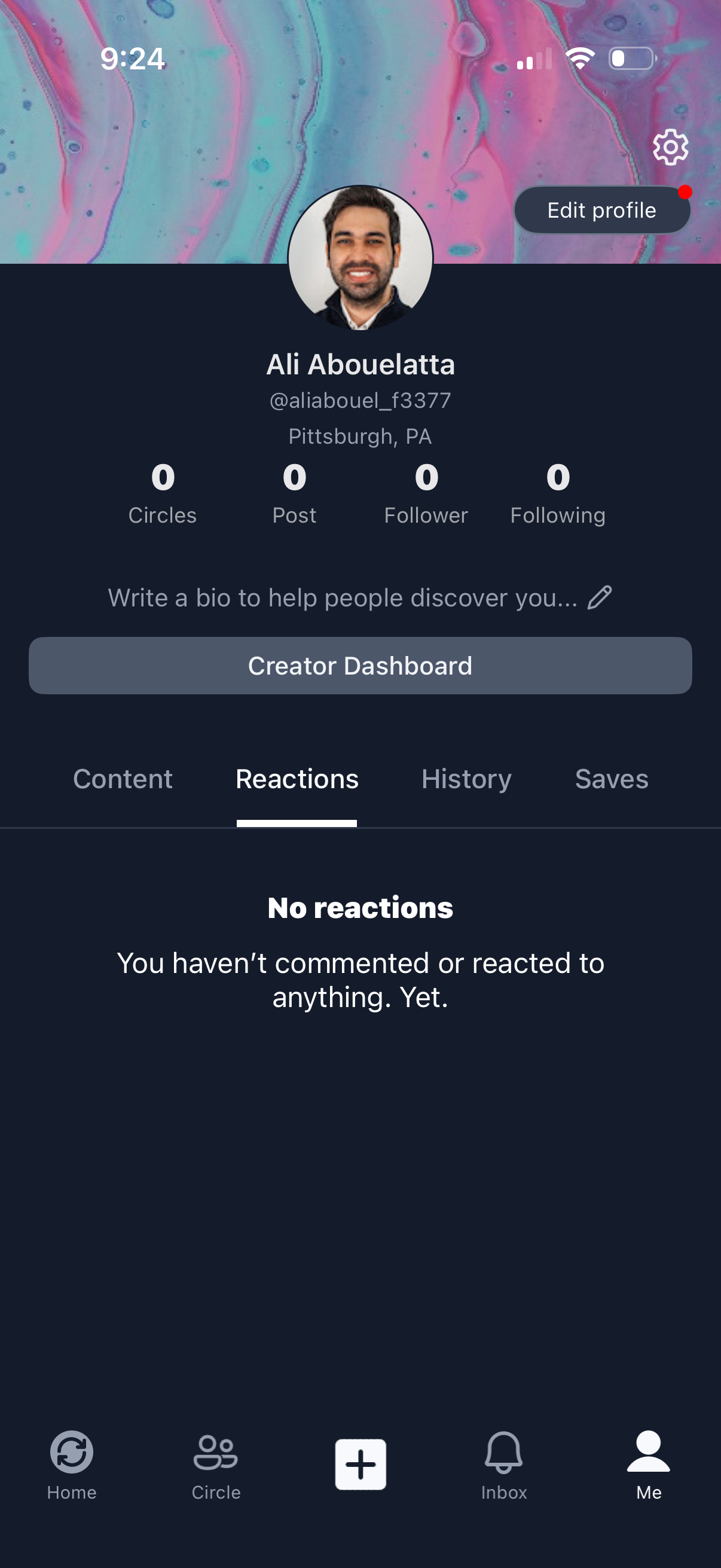
Task: Tap the Following count
Action: pyautogui.click(x=558, y=493)
